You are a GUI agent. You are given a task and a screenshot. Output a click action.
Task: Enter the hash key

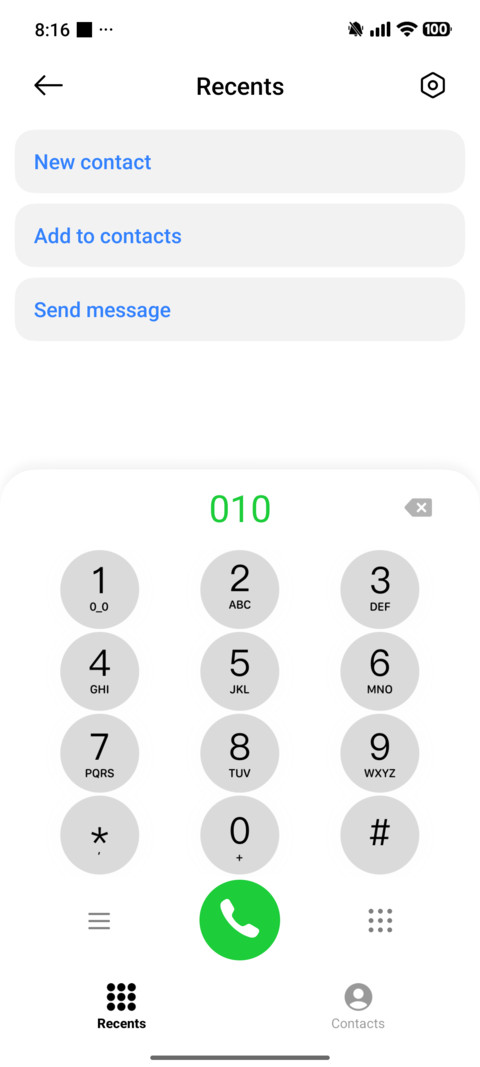pyautogui.click(x=380, y=836)
